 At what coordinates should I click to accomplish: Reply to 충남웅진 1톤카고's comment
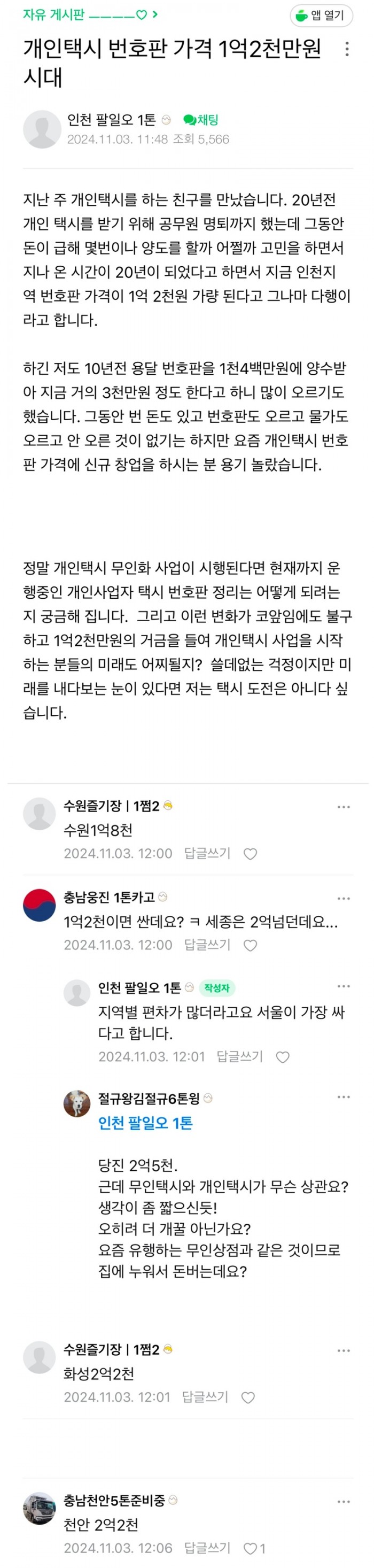[x=207, y=945]
